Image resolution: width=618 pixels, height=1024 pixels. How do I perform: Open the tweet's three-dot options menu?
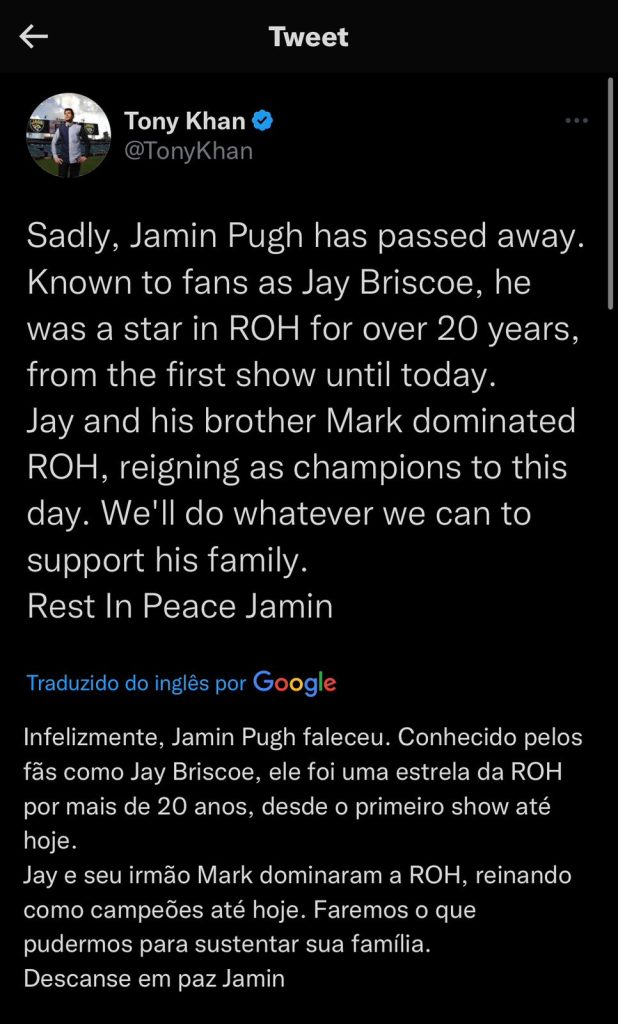576,121
